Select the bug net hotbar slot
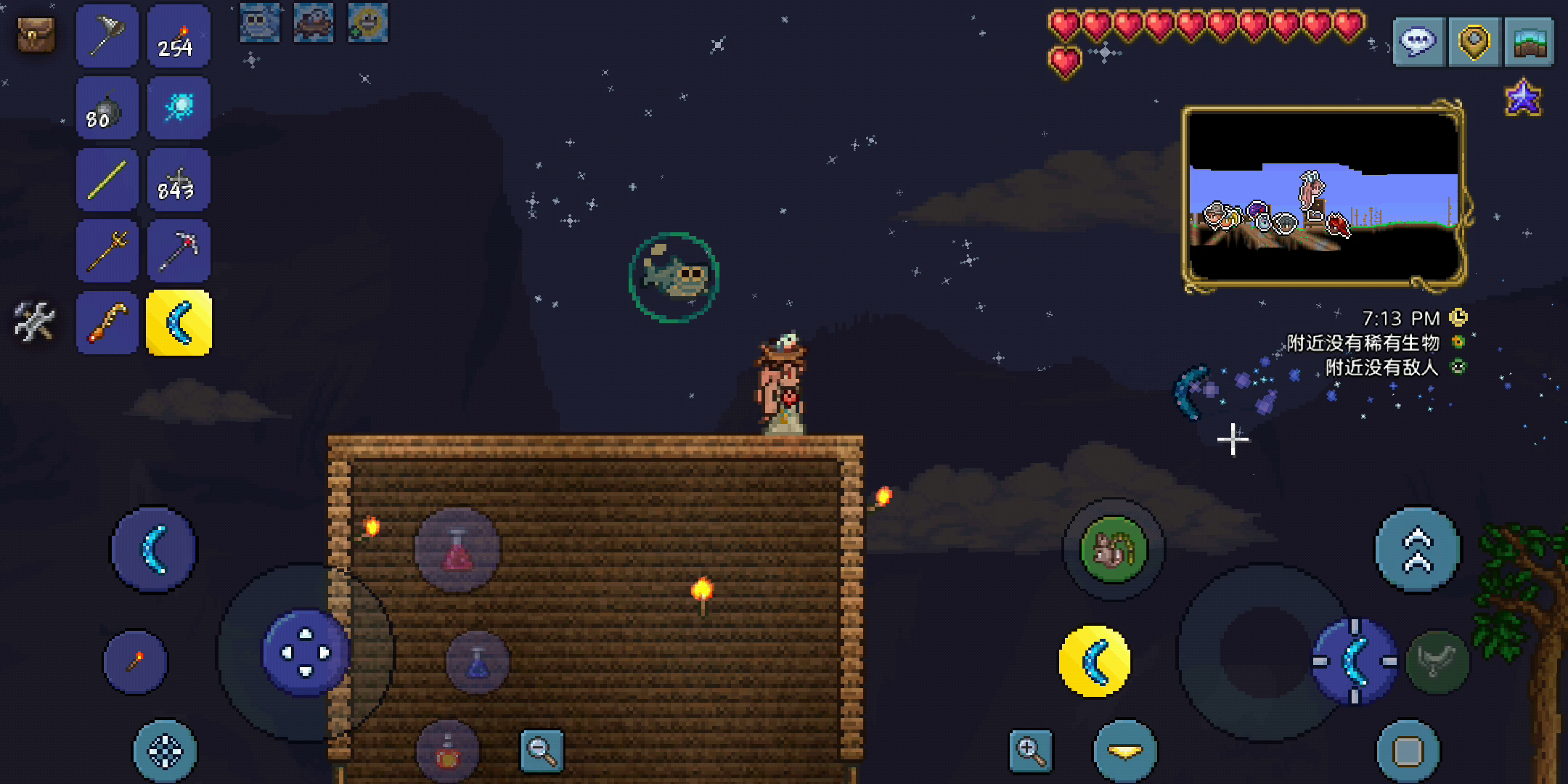1568x784 pixels. tap(107, 36)
